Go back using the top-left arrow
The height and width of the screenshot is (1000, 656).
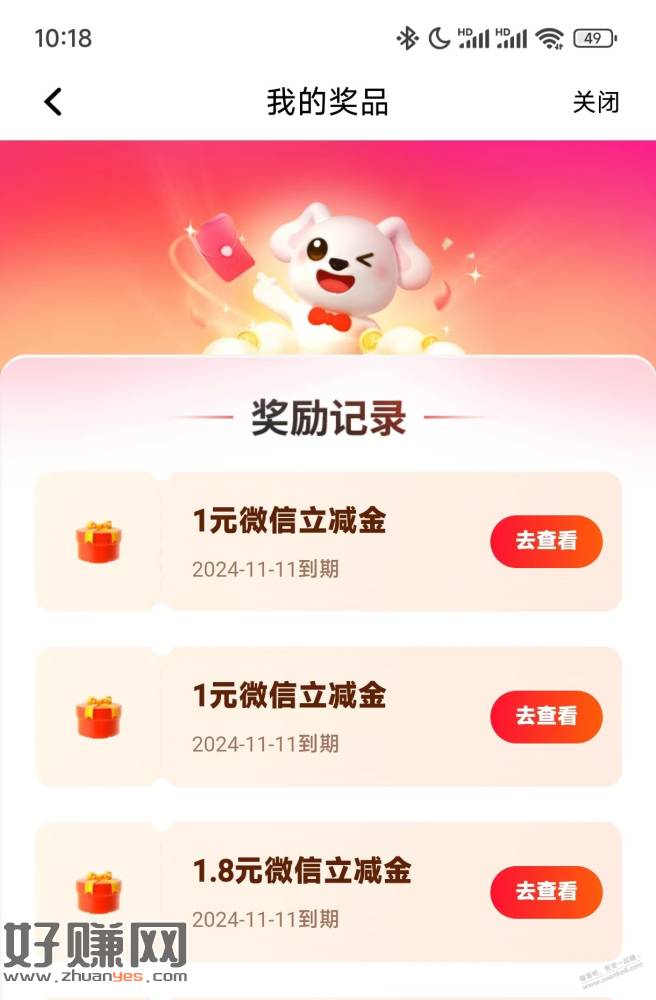(x=54, y=101)
